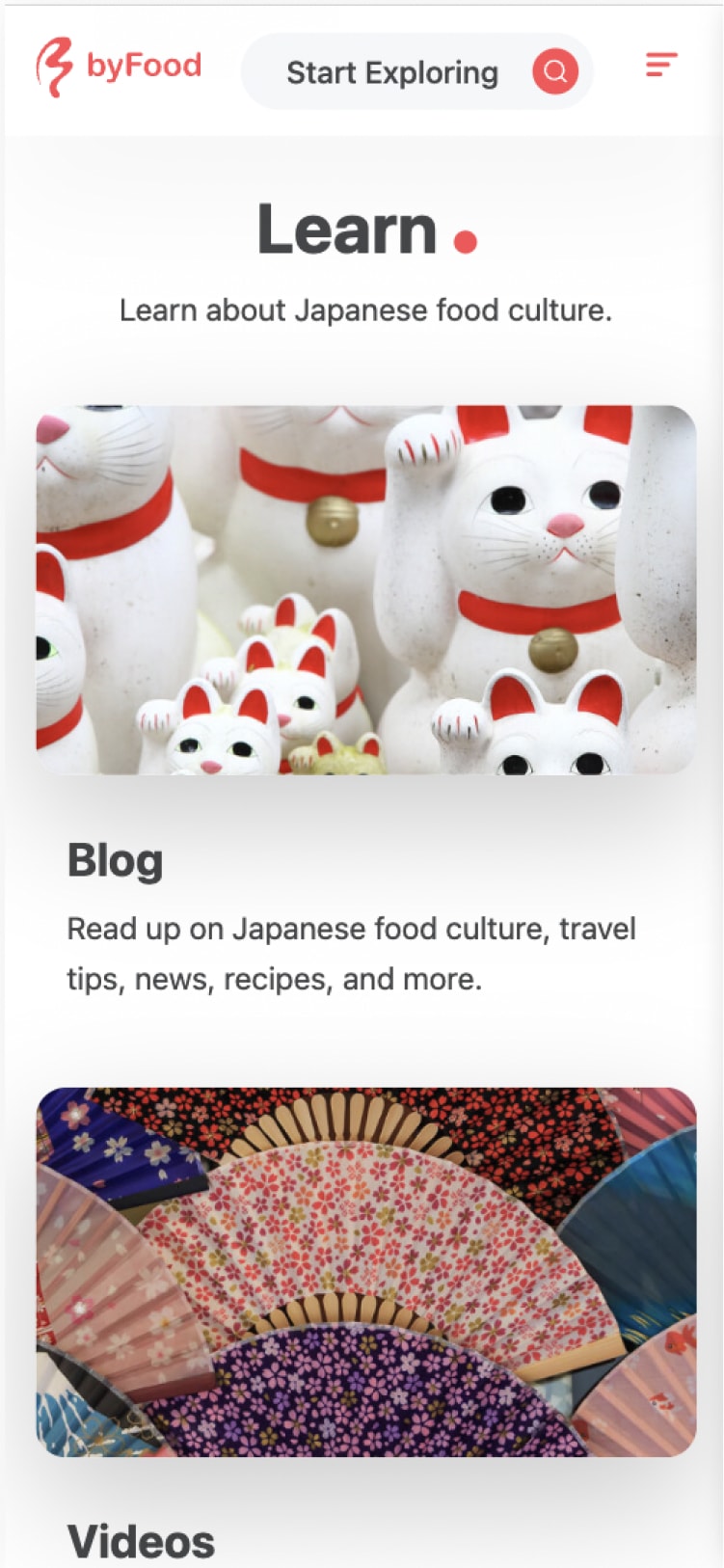724x1568 pixels.
Task: Open the byFood home logo
Action: (119, 68)
